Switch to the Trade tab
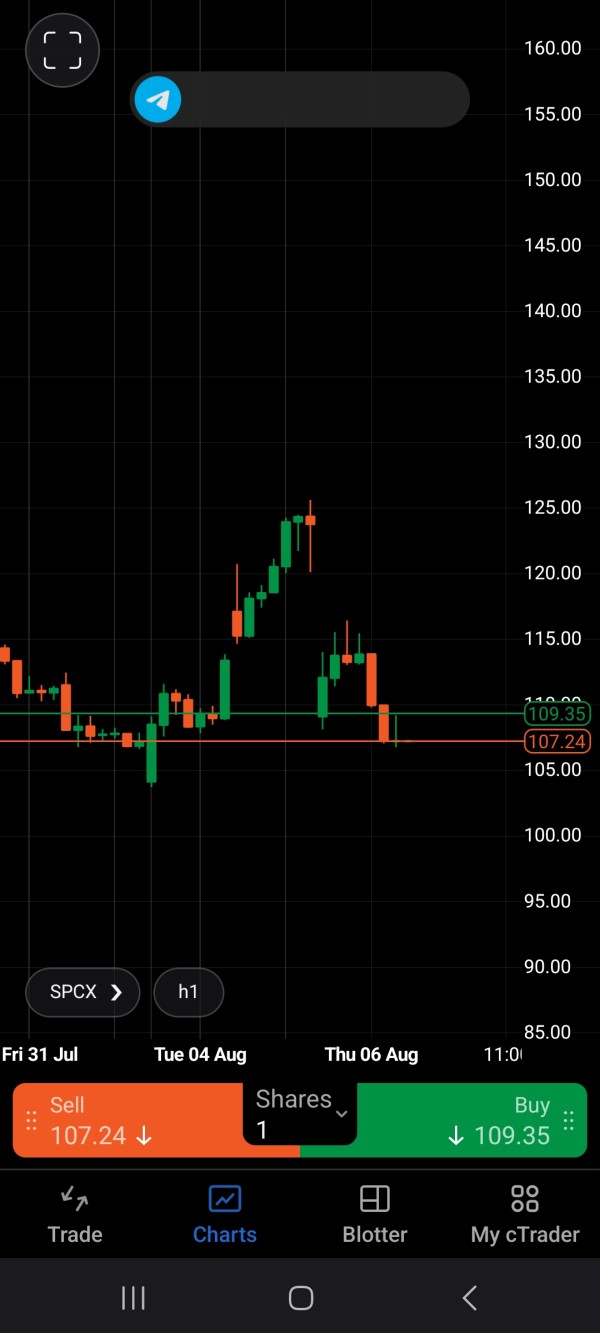Screen dimensions: 600x1333 75,1214
